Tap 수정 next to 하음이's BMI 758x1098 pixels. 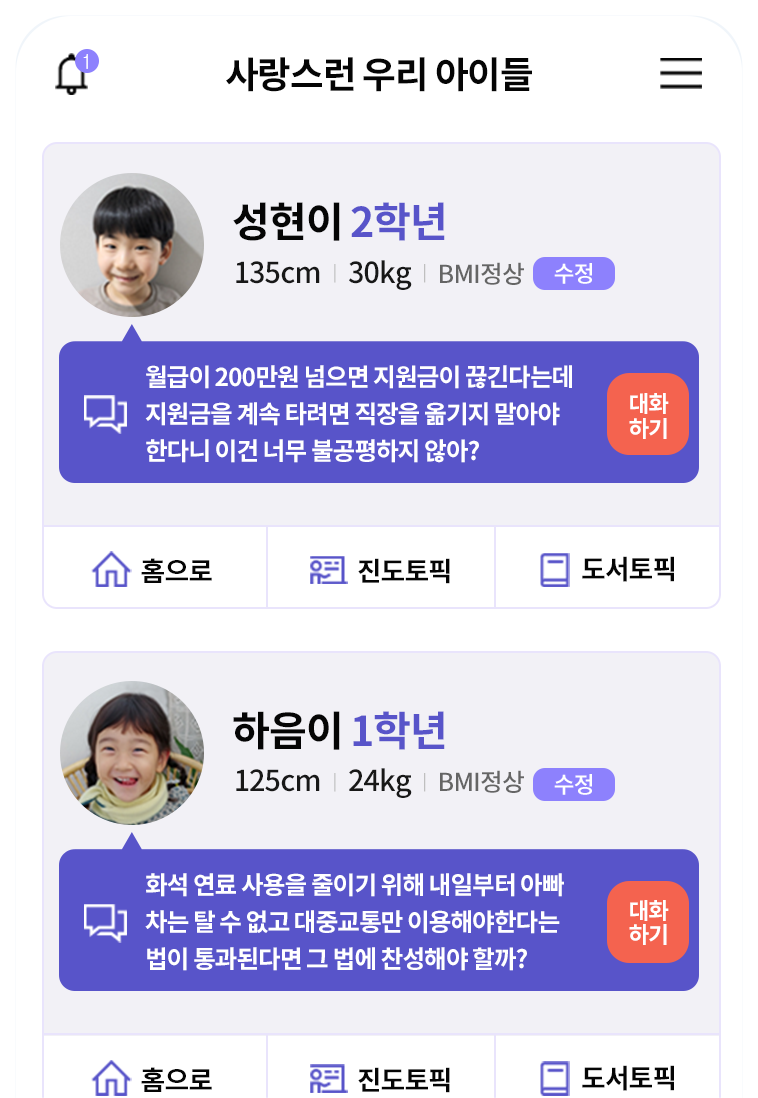pyautogui.click(x=574, y=784)
